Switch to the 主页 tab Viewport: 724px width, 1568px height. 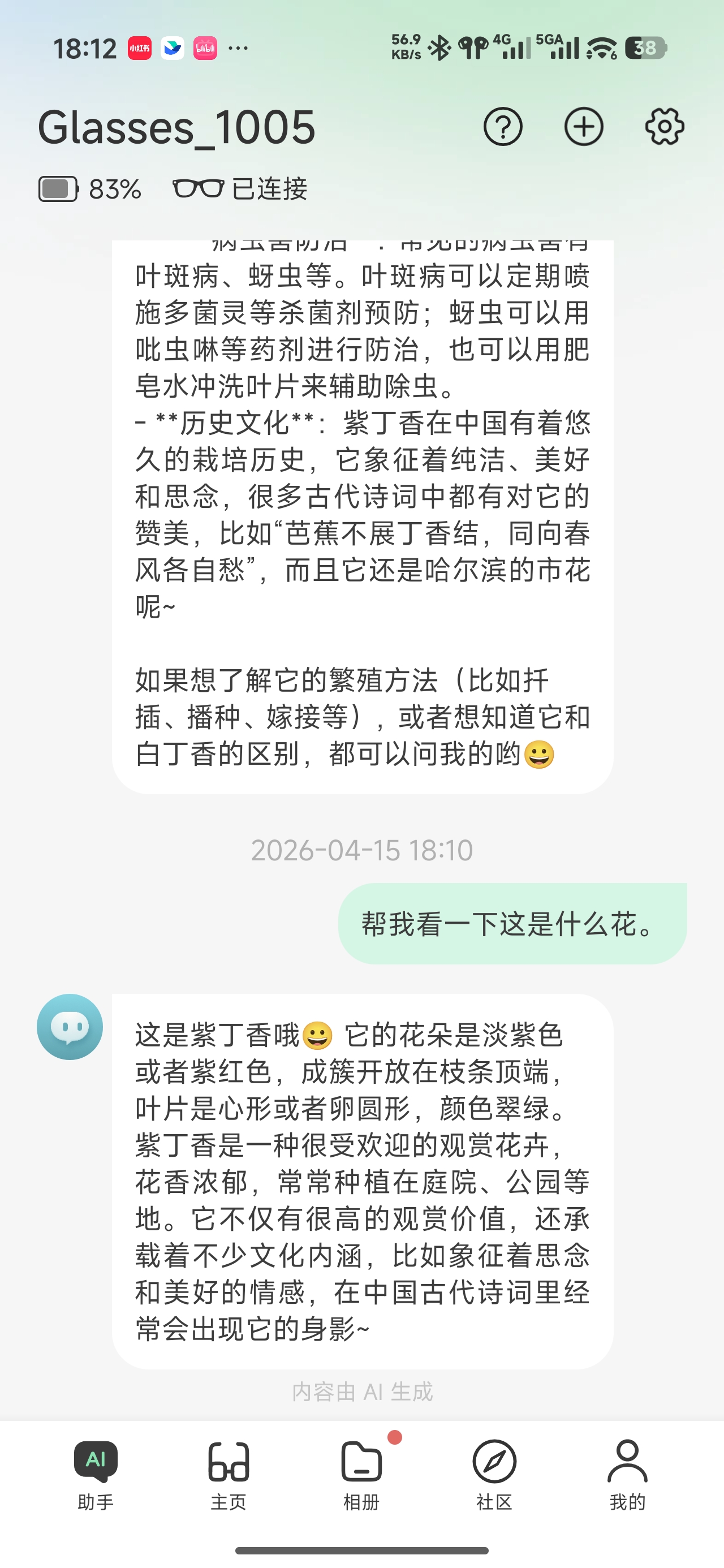[229, 1474]
